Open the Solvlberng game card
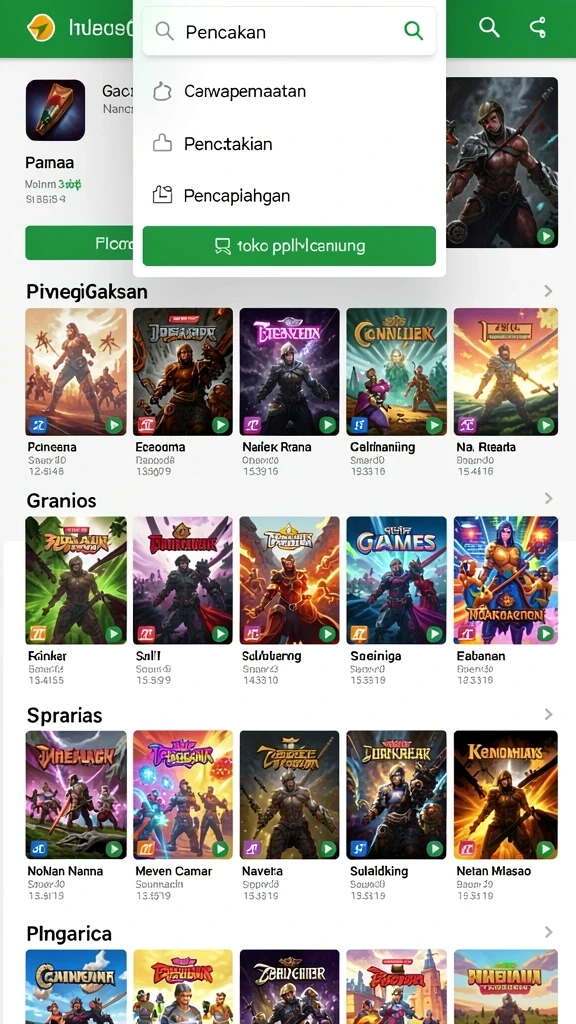The height and width of the screenshot is (1024, 576). pyautogui.click(x=289, y=600)
